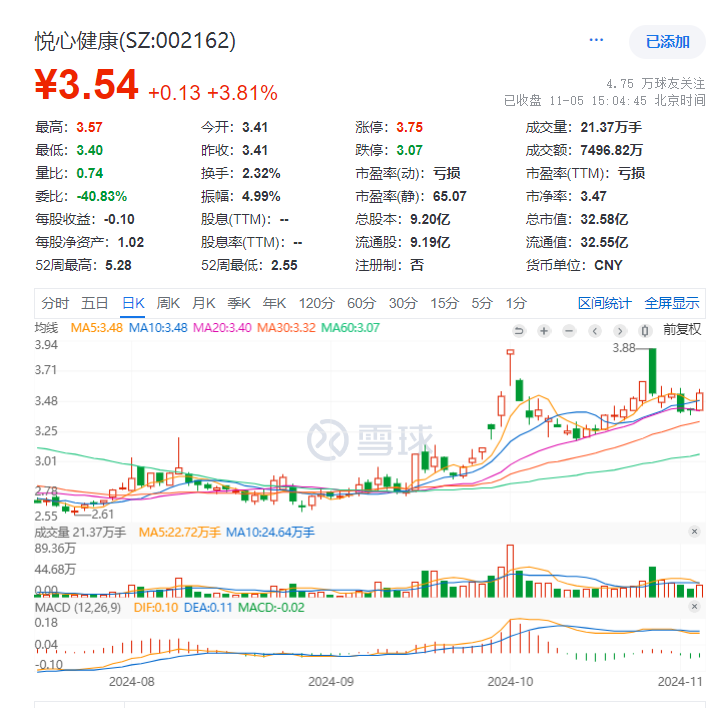Open the three-dot more options menu

[597, 40]
